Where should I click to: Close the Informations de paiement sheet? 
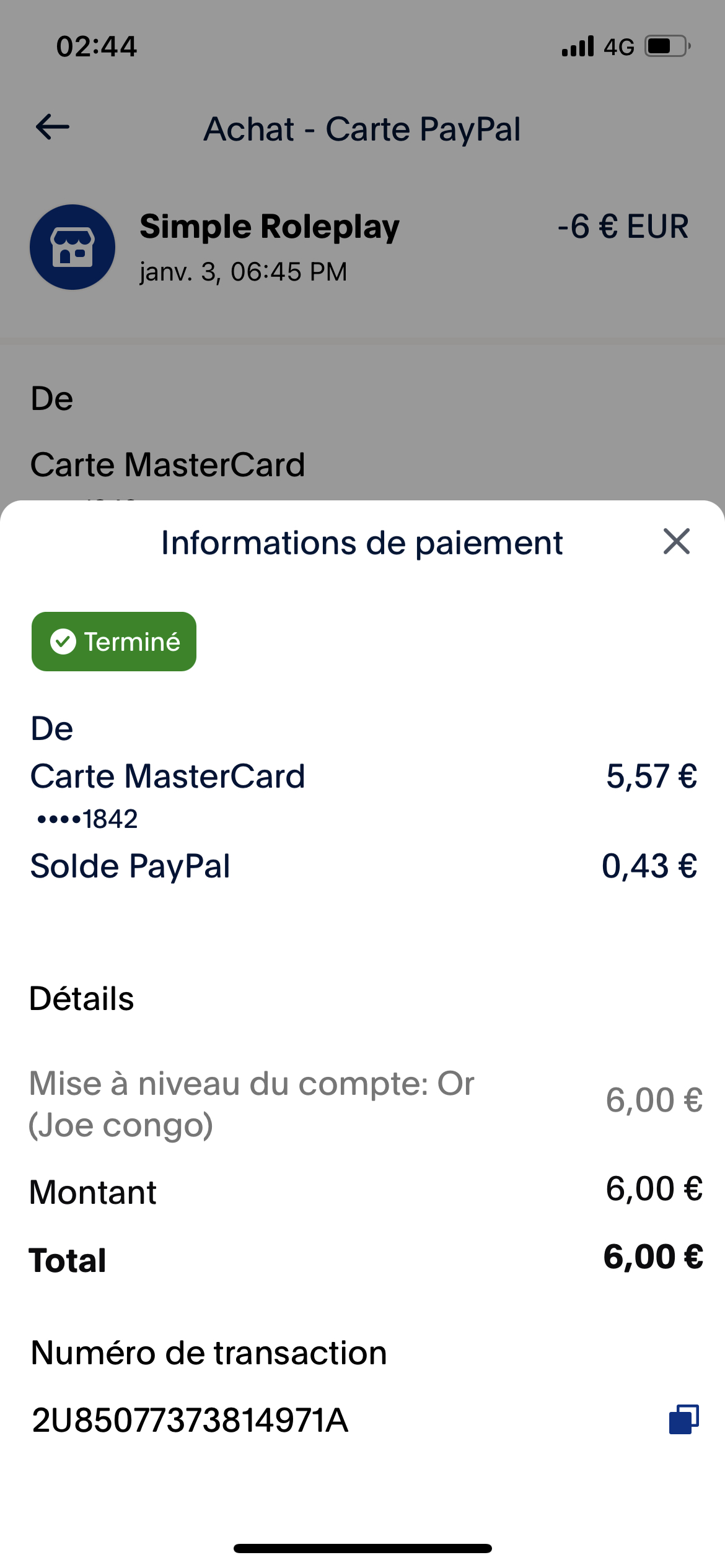click(676, 541)
